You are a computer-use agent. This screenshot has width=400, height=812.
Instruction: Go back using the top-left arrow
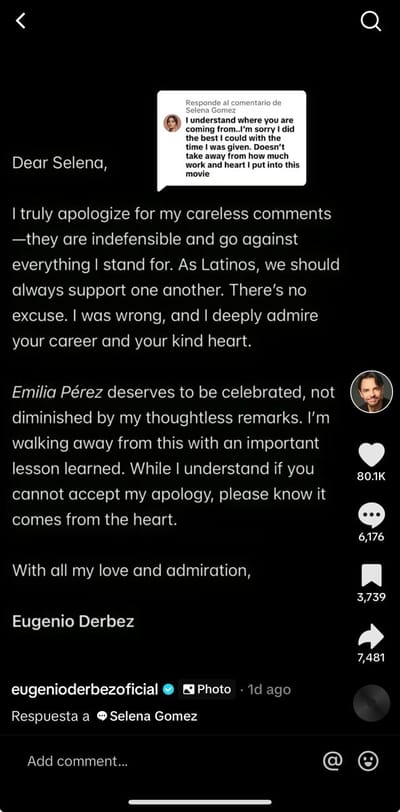(20, 21)
